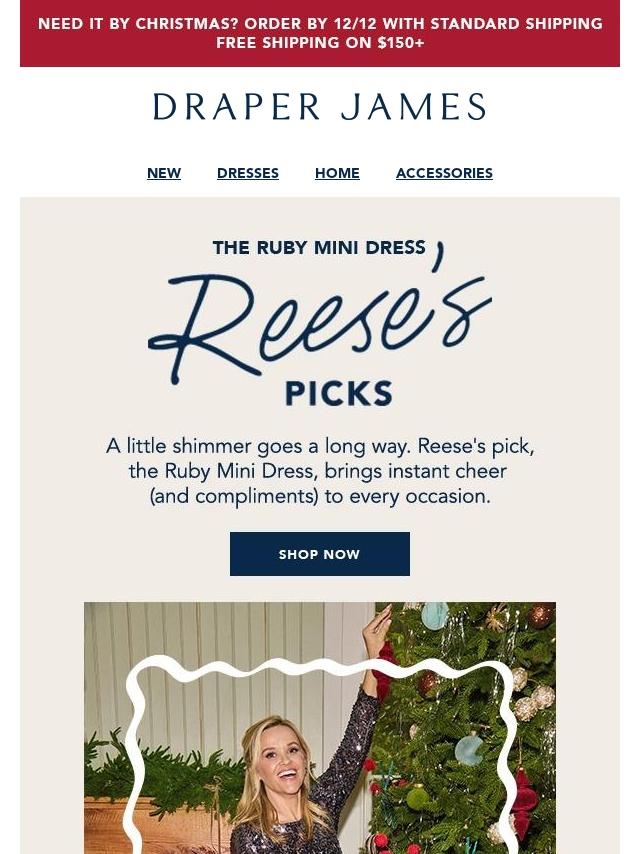Screen dimensions: 640x854
Task: Browse the ACCESSORIES link
Action: (x=444, y=173)
